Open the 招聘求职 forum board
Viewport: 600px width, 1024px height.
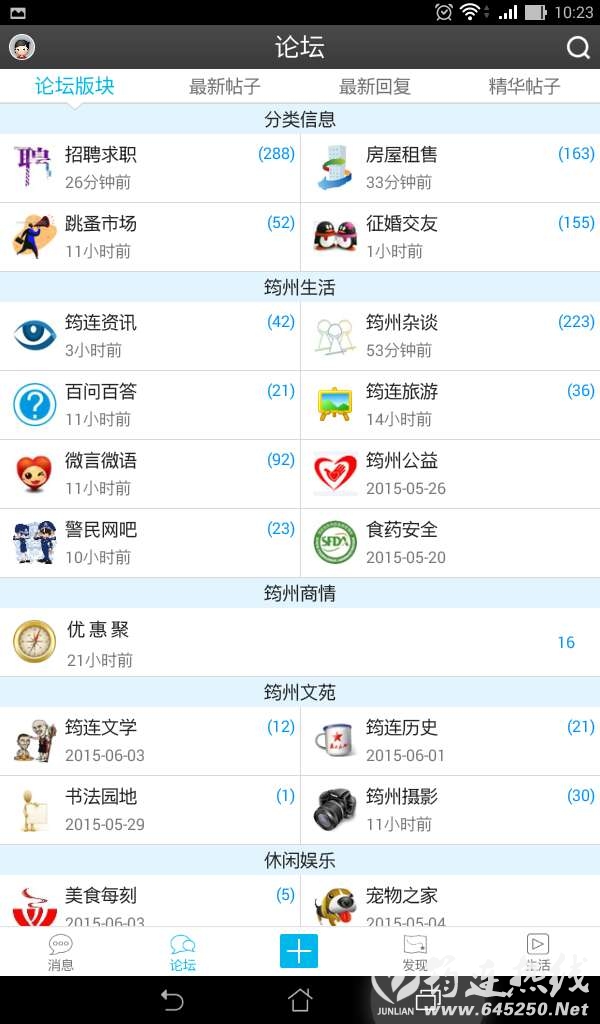click(x=150, y=168)
